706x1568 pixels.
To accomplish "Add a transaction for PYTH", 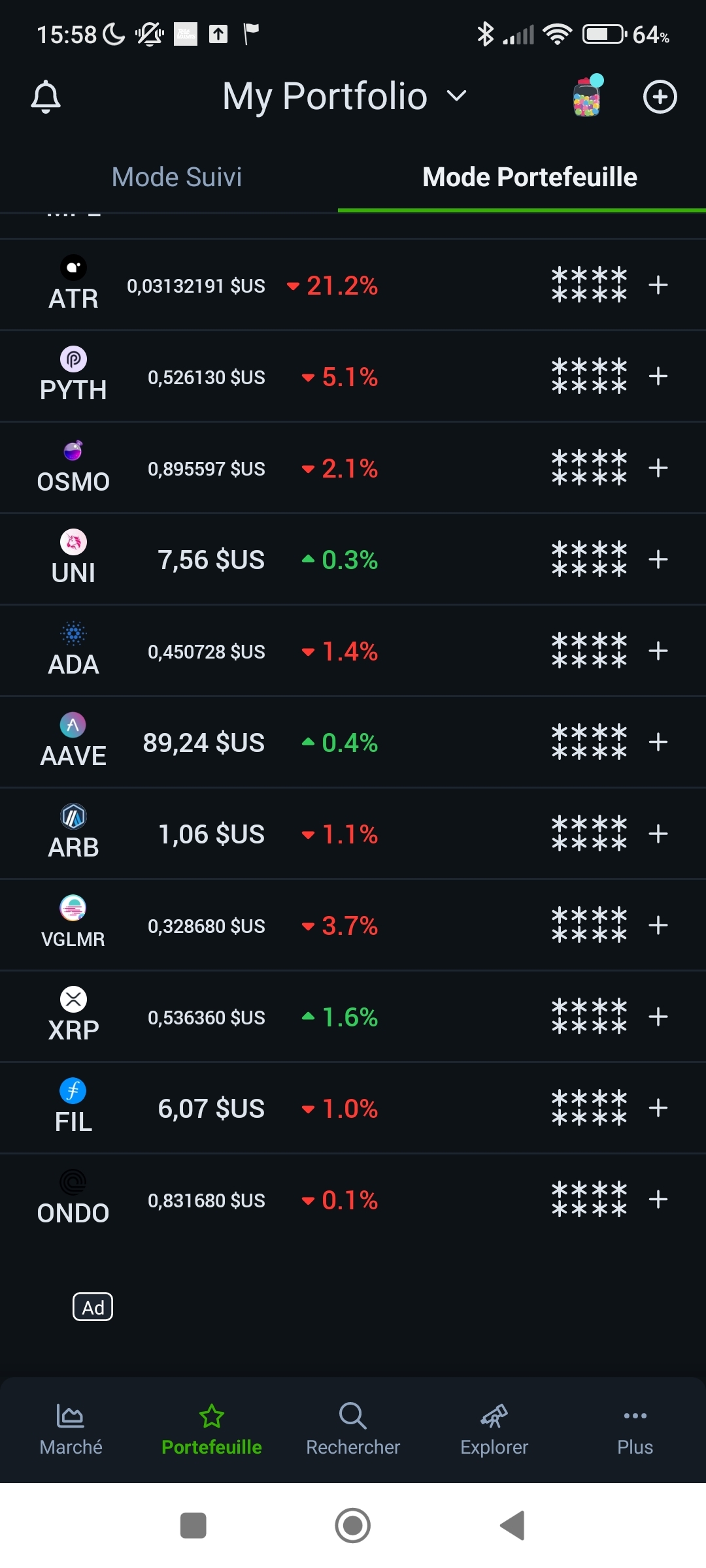I will (658, 376).
